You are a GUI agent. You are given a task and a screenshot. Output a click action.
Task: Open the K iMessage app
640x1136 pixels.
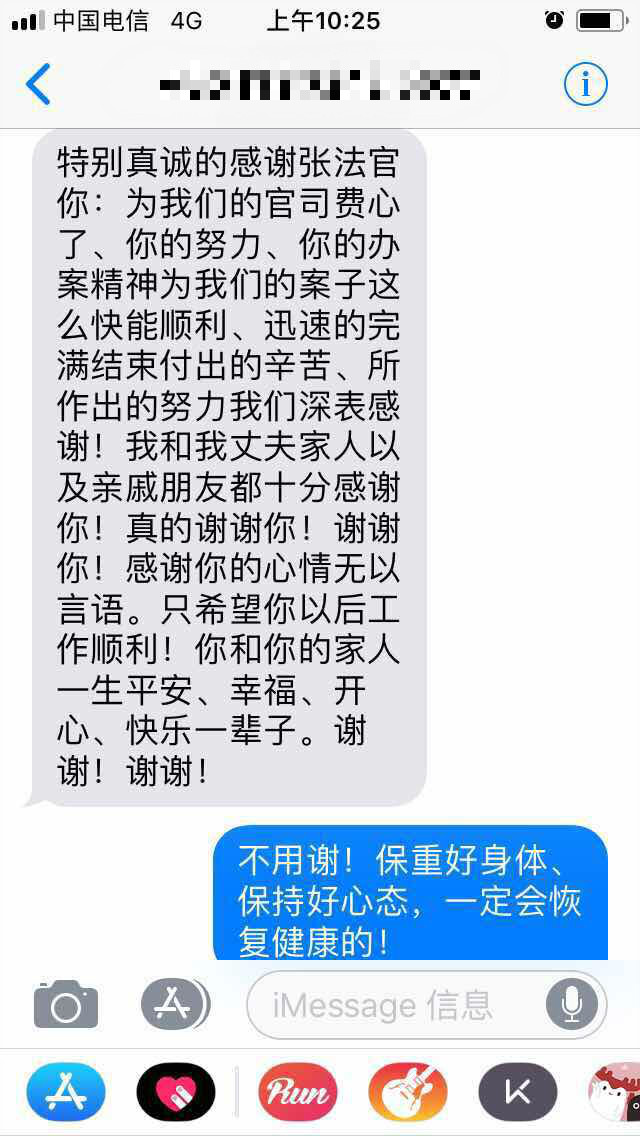(517, 1091)
